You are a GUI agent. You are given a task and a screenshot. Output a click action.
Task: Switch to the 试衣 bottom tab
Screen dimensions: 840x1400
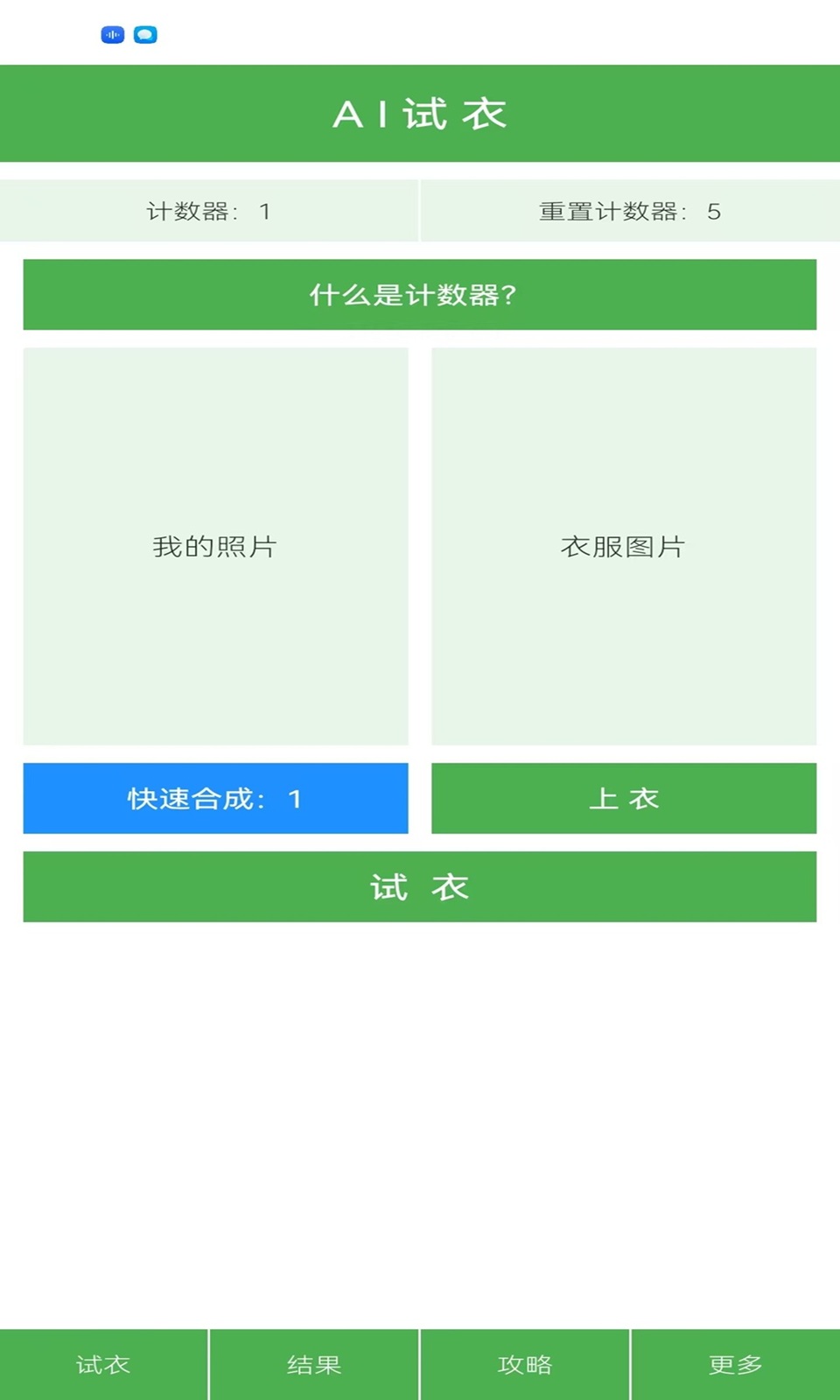(x=103, y=1364)
